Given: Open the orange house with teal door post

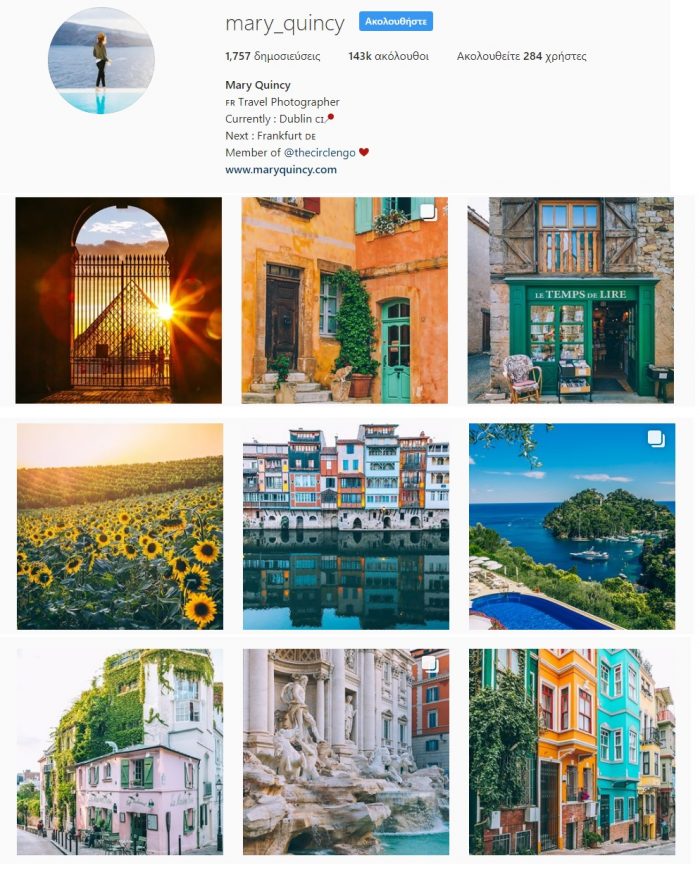Looking at the screenshot, I should [344, 300].
